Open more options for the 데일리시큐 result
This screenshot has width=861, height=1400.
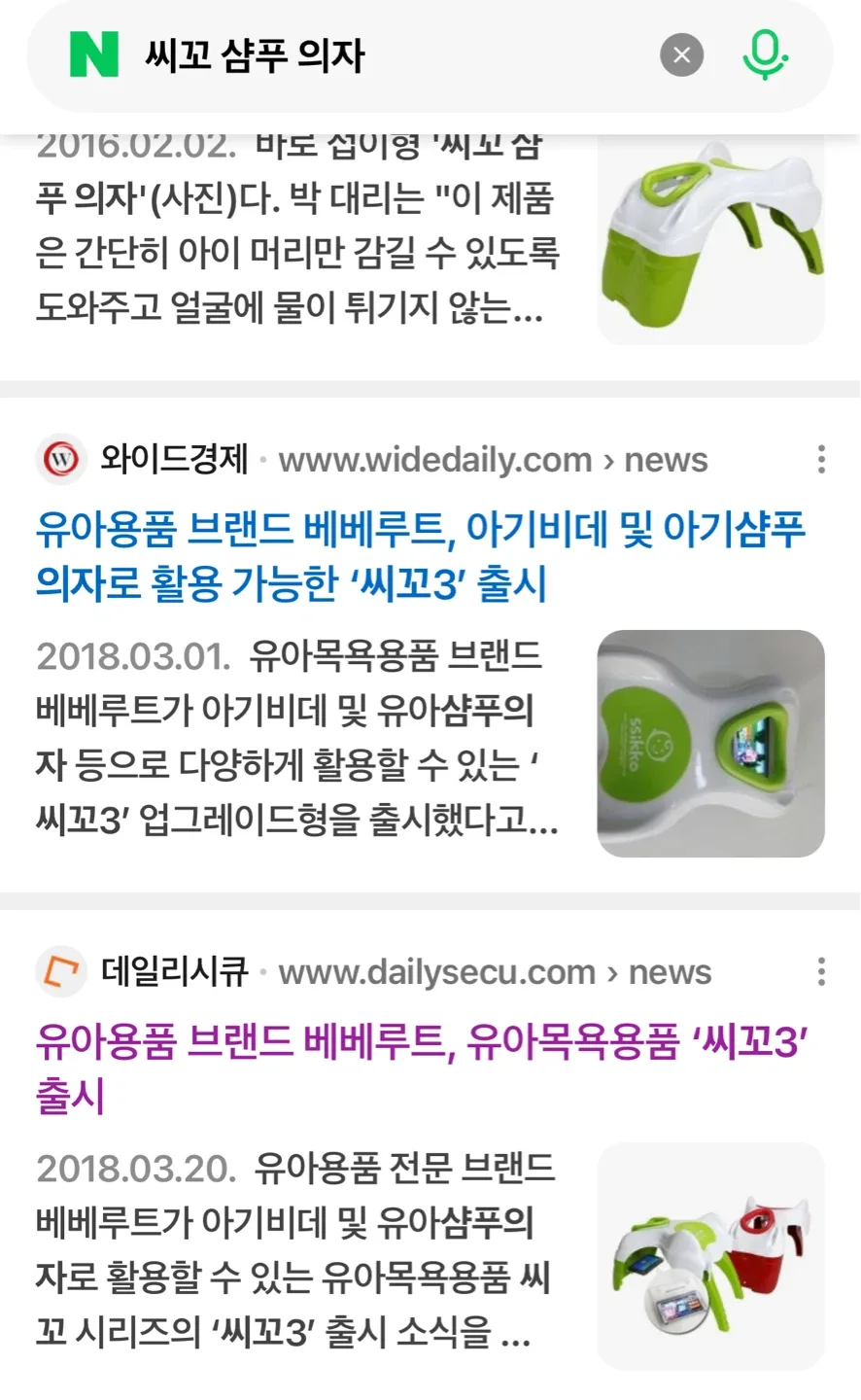pyautogui.click(x=821, y=971)
